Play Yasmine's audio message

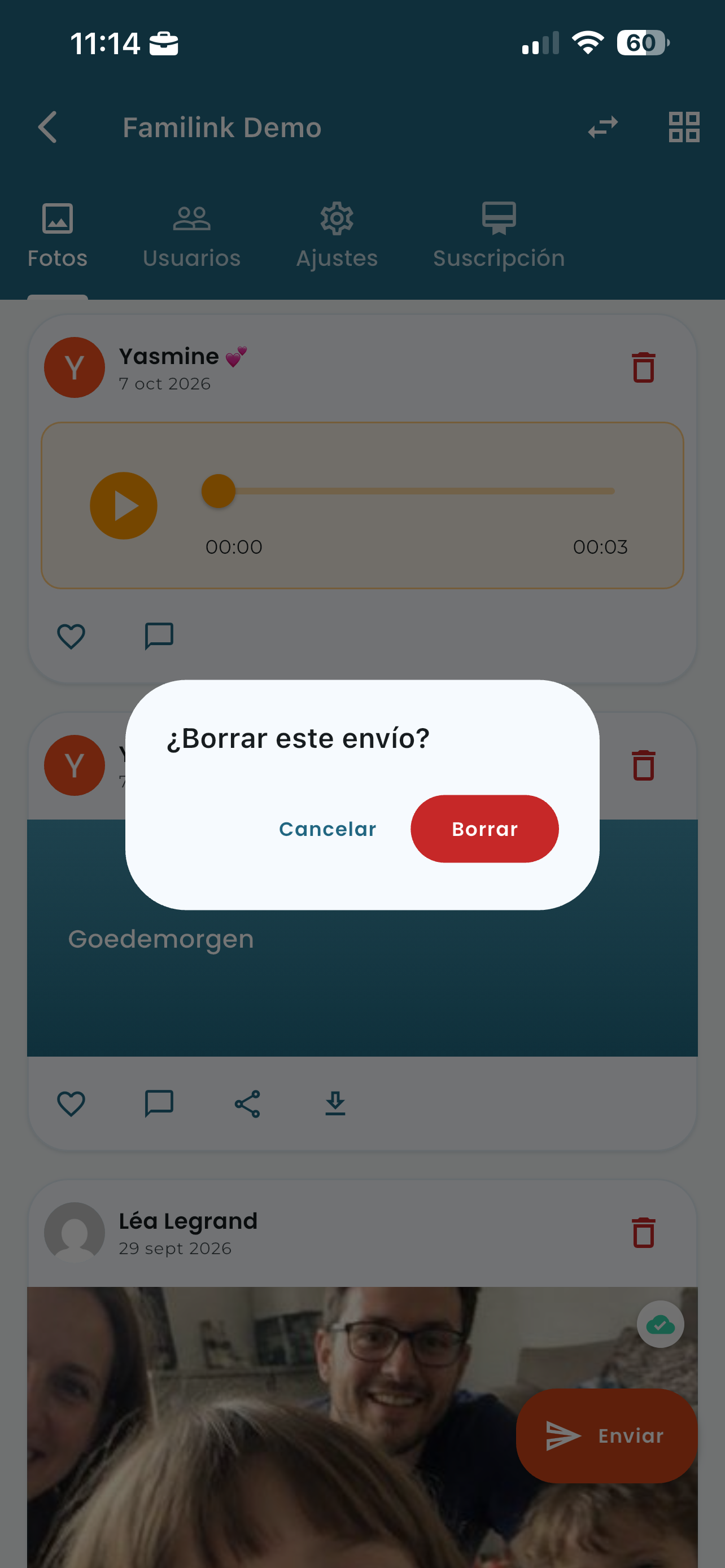(x=124, y=505)
